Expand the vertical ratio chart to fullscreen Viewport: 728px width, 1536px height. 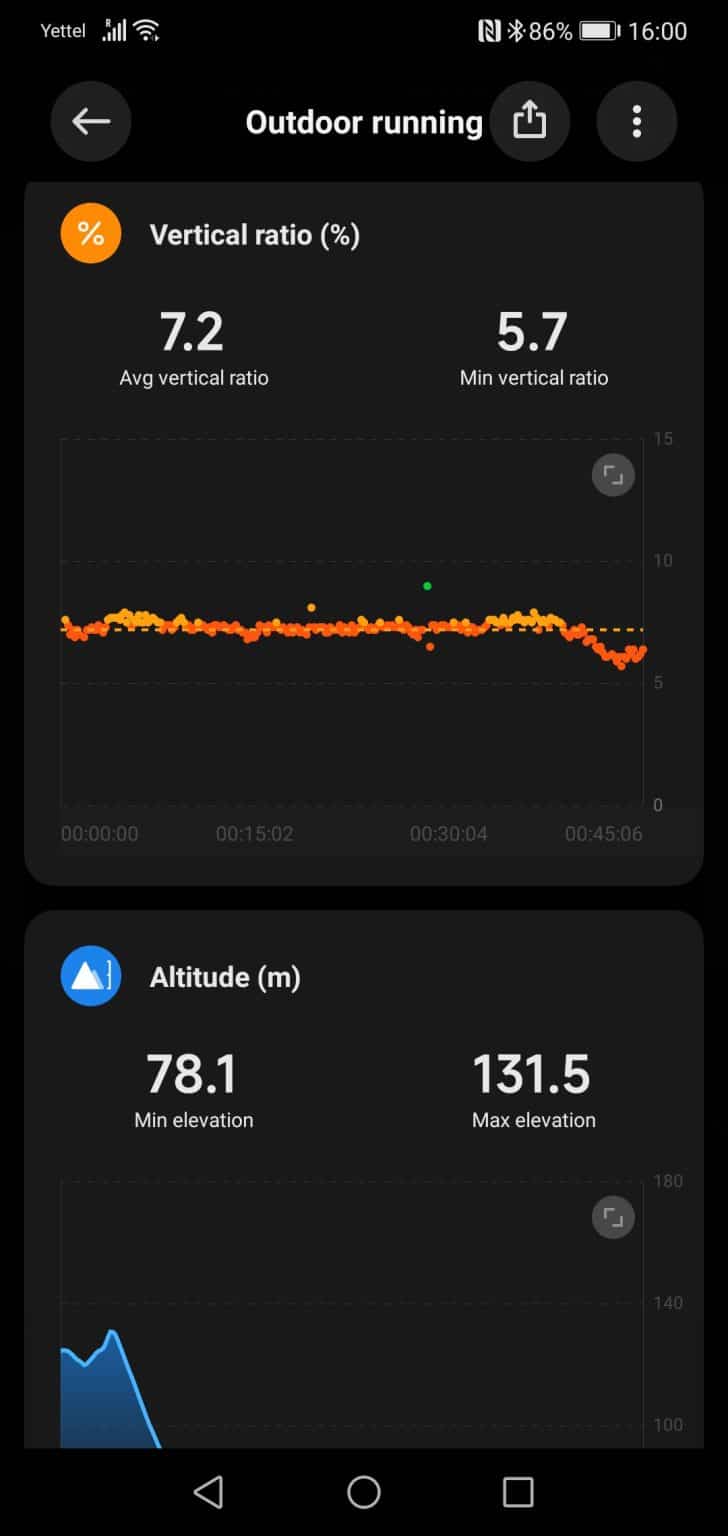[613, 475]
